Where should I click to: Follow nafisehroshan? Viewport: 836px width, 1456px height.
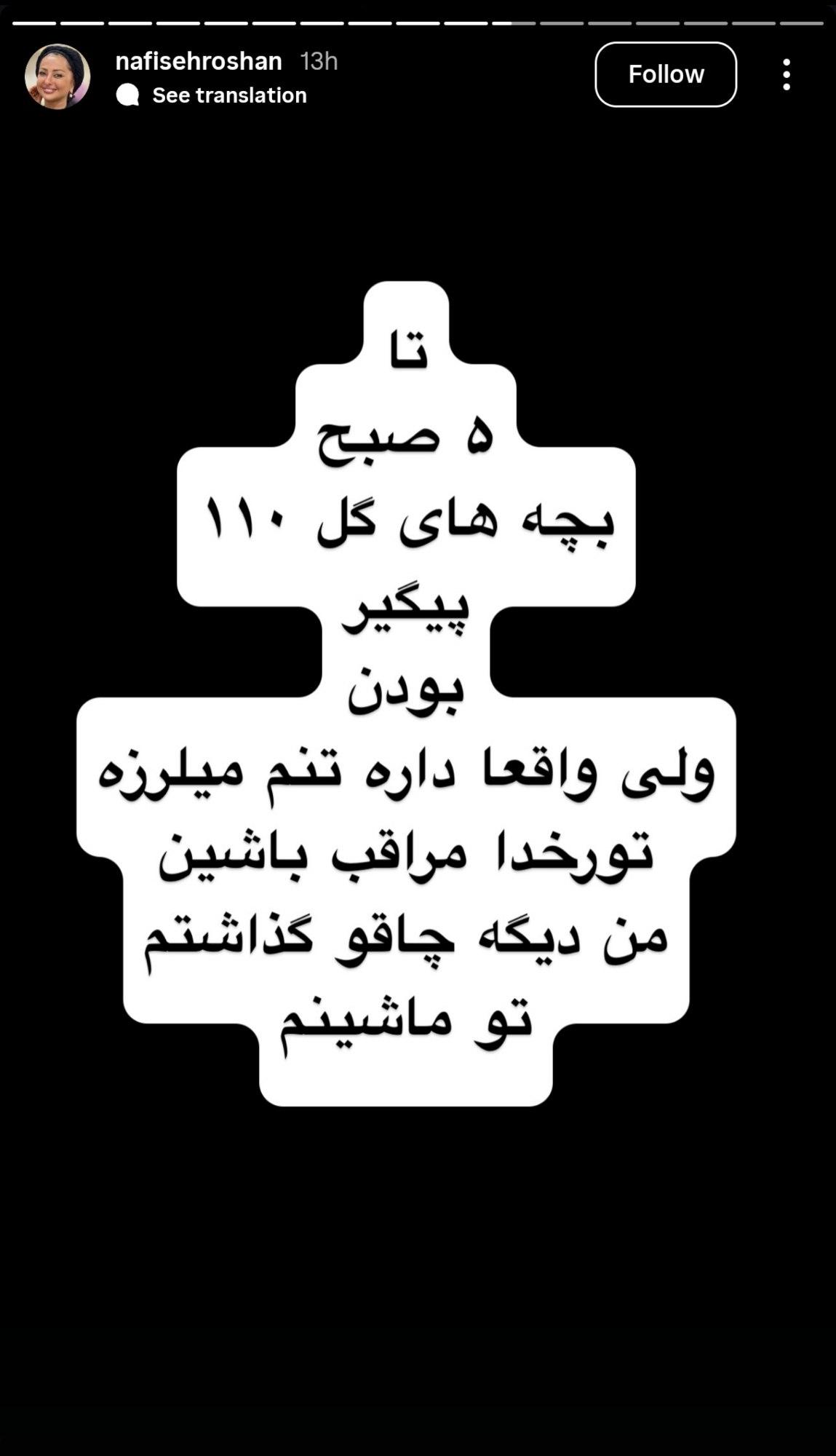[665, 74]
